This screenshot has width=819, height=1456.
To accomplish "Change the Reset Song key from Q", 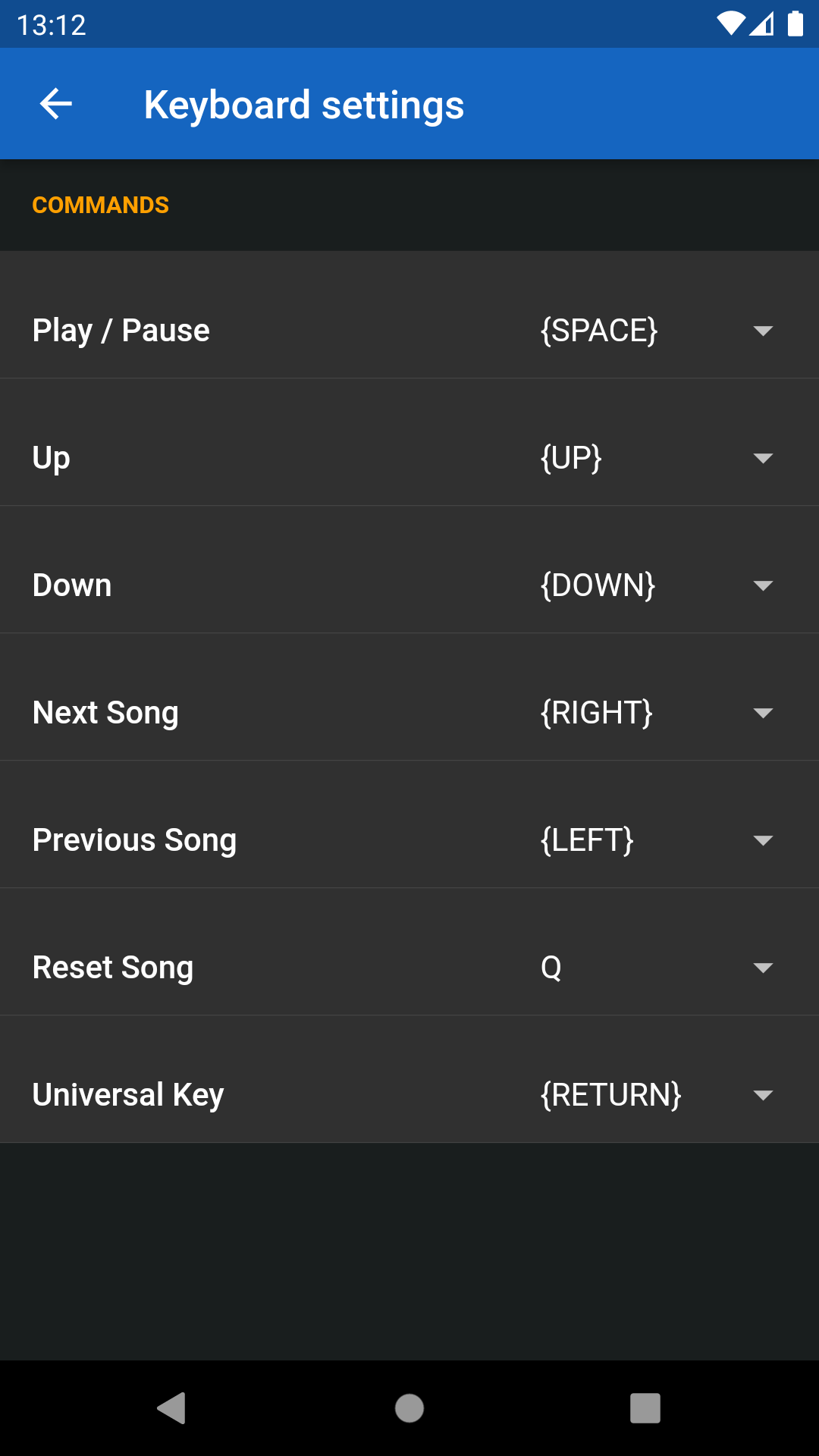I will [656, 968].
